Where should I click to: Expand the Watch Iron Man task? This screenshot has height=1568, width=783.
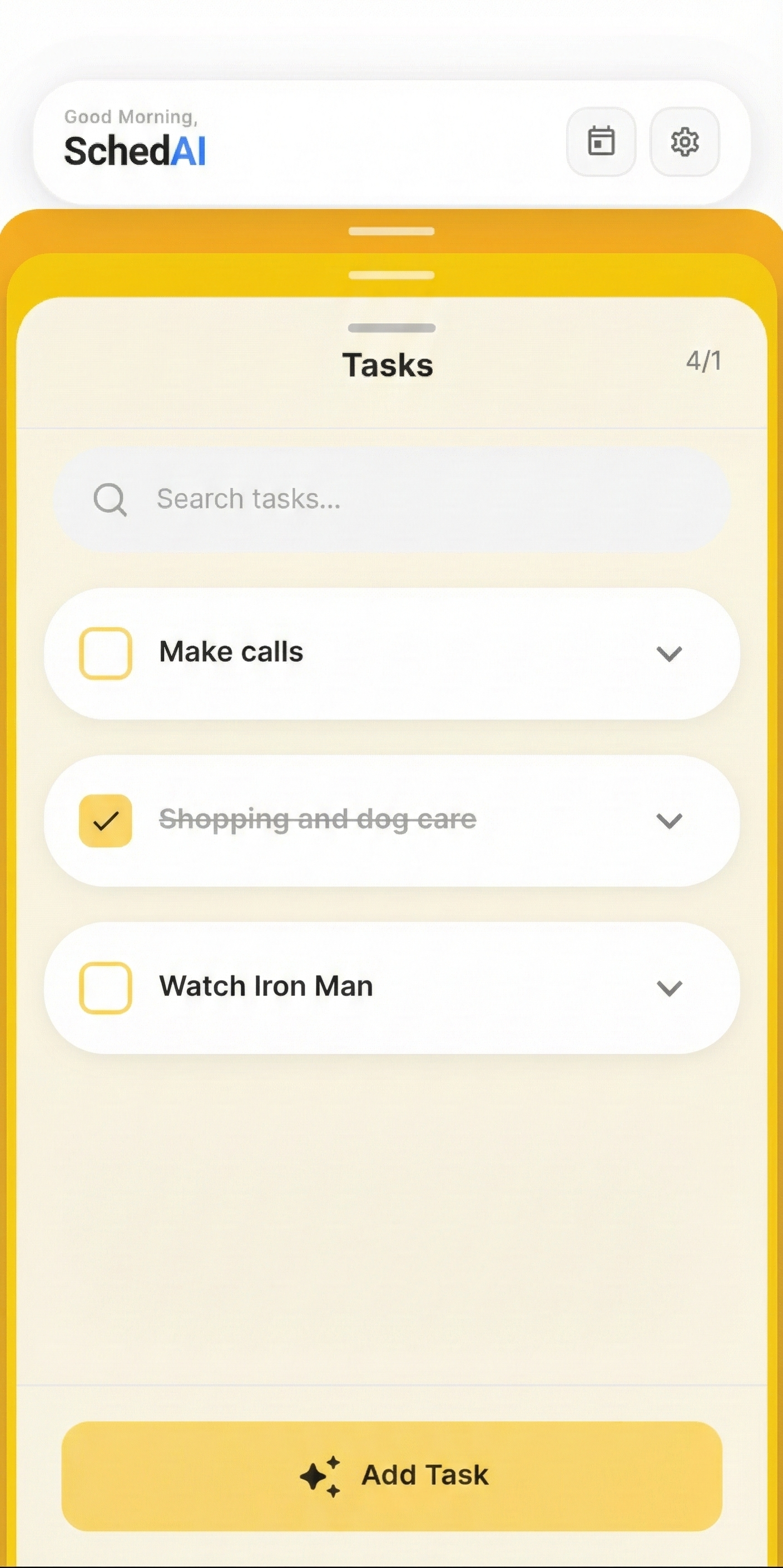click(x=669, y=988)
